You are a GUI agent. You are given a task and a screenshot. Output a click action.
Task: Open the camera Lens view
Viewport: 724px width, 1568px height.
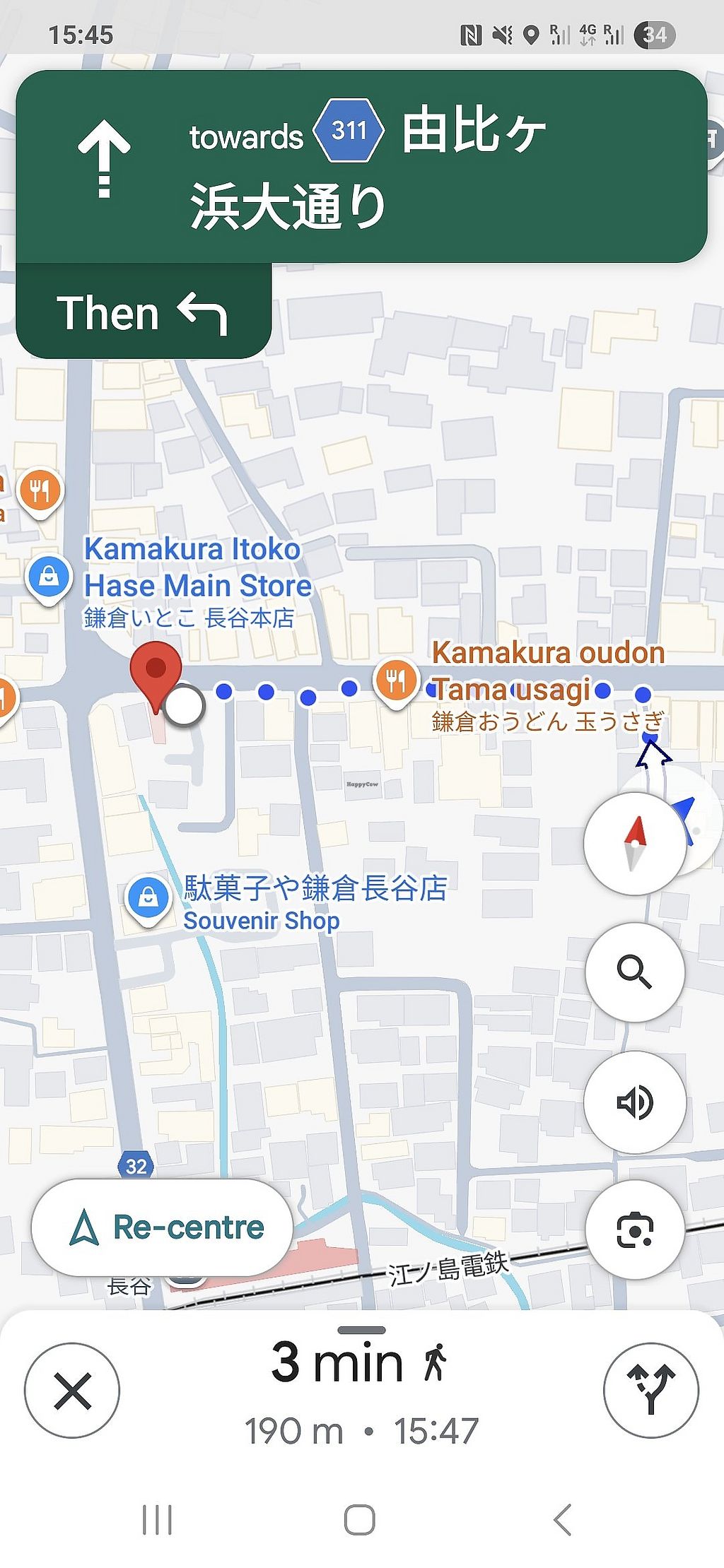point(634,1230)
